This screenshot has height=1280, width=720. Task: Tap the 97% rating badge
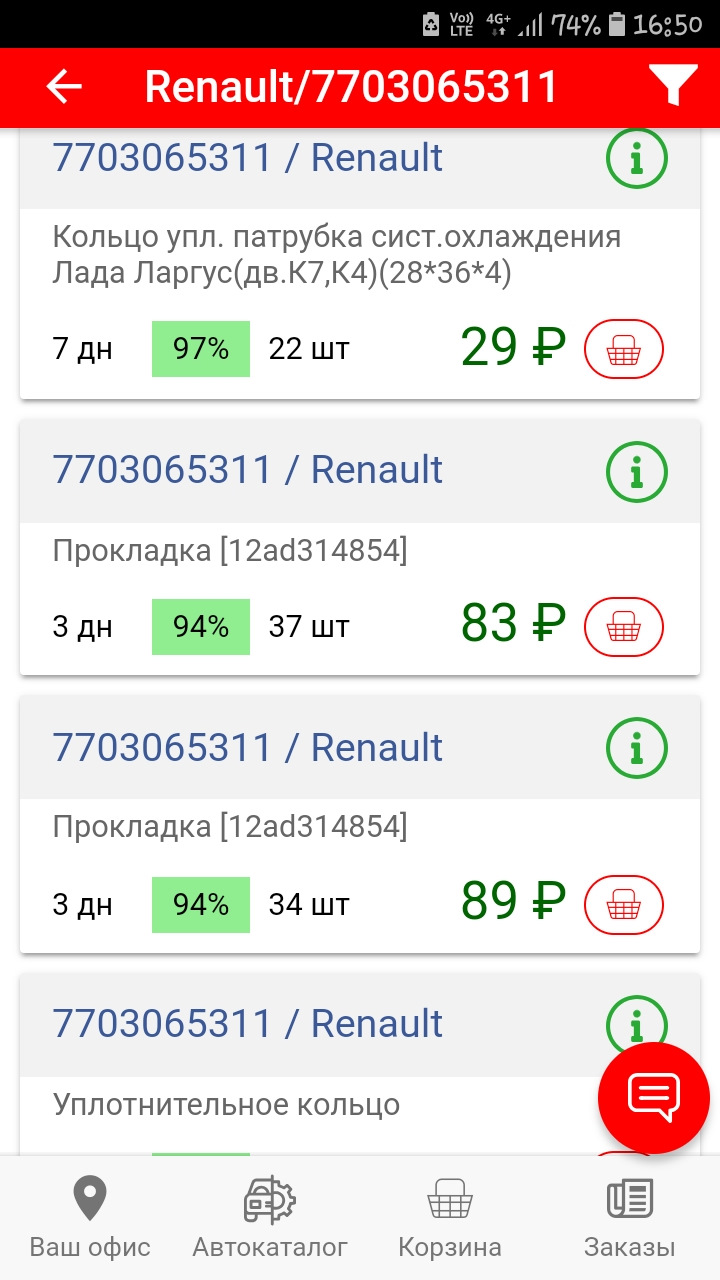tap(200, 348)
